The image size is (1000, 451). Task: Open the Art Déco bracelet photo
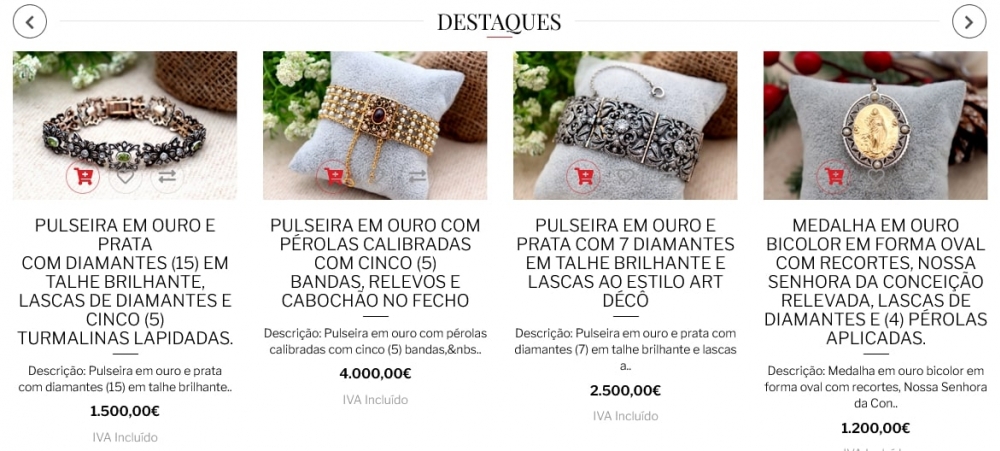click(625, 110)
